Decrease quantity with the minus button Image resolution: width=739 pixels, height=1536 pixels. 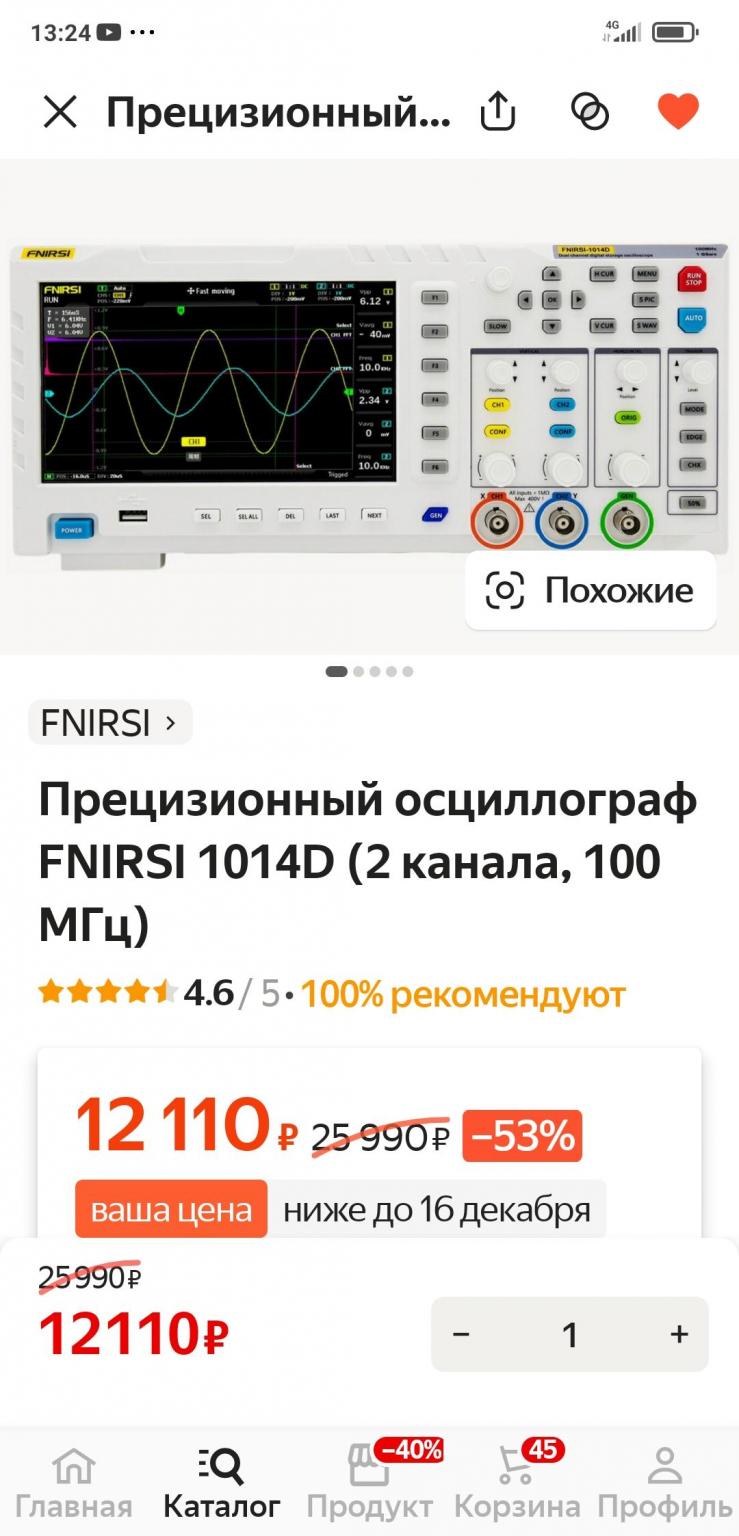[461, 1334]
